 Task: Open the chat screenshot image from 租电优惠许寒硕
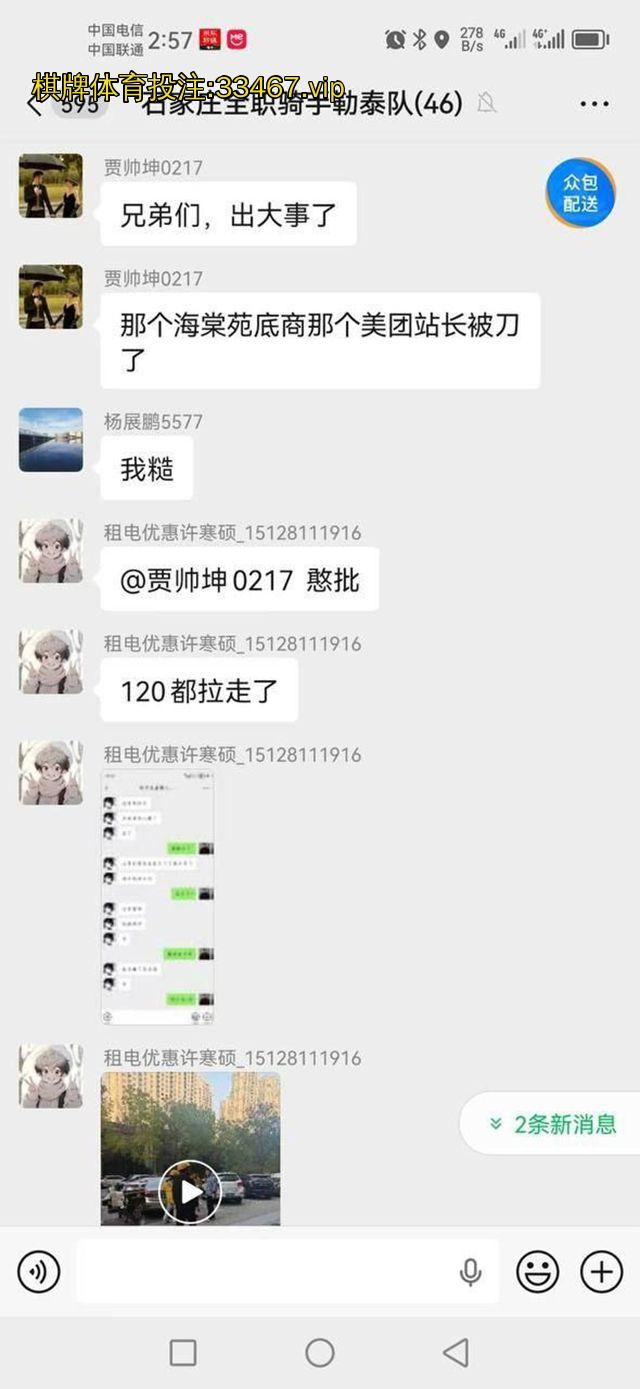click(158, 897)
